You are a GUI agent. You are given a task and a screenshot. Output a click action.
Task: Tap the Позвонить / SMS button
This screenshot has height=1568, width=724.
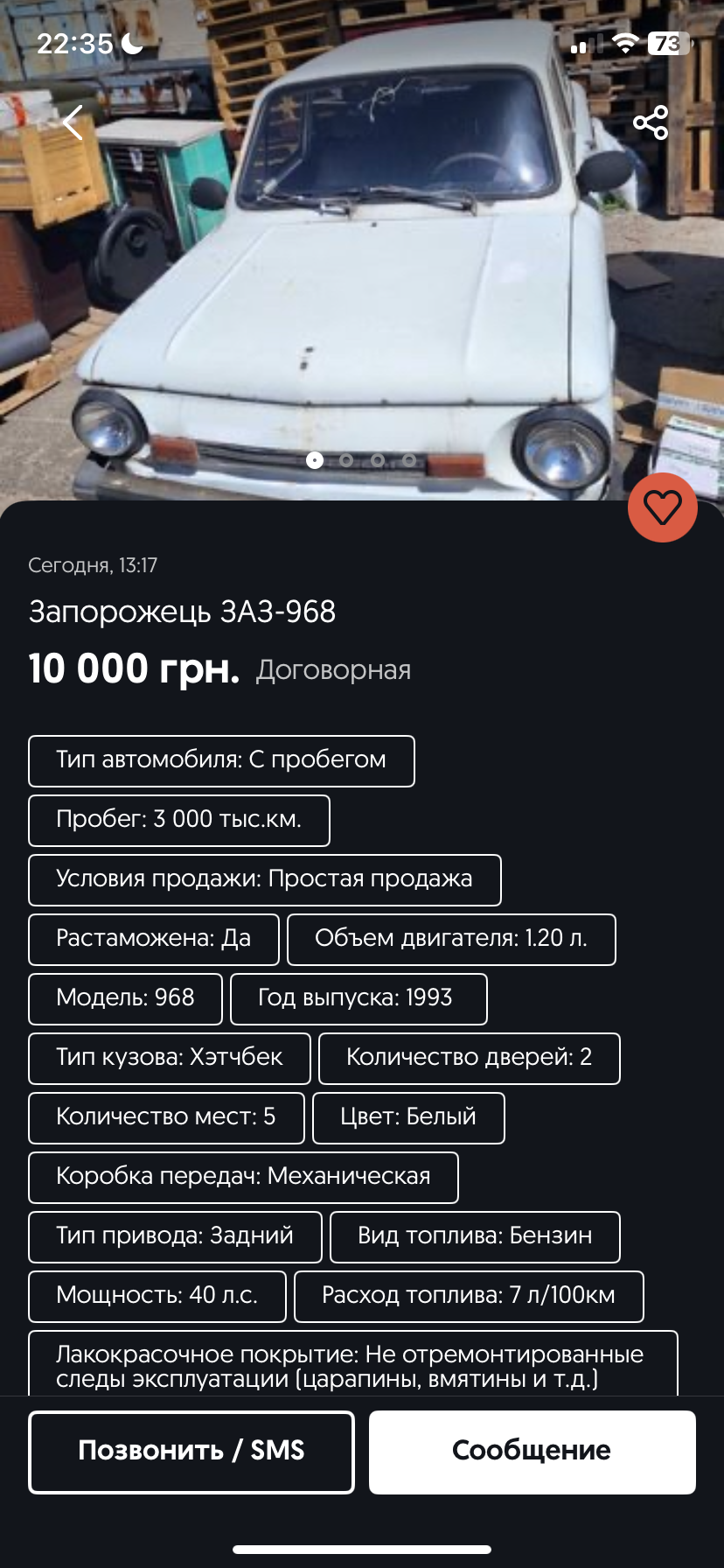coord(191,1452)
